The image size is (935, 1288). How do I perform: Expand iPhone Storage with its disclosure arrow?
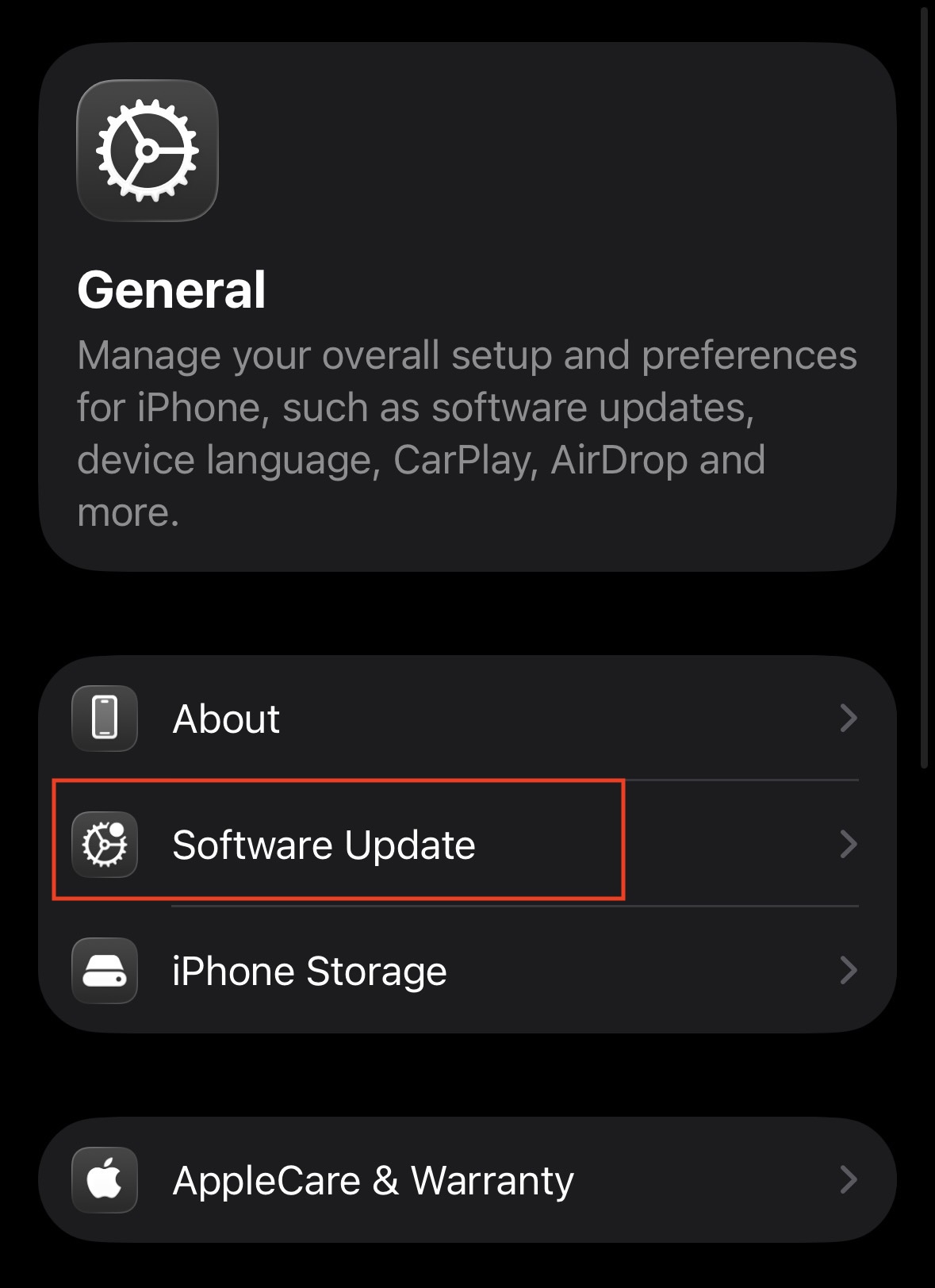(x=849, y=971)
